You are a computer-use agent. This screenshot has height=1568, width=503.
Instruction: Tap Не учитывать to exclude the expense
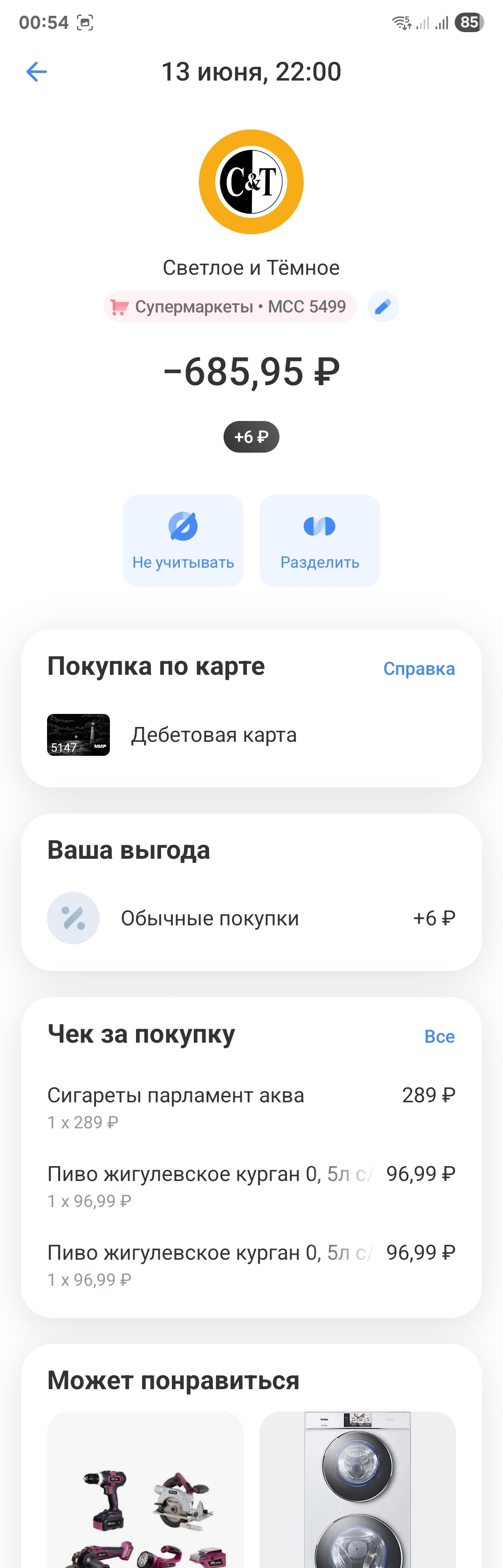[x=184, y=541]
